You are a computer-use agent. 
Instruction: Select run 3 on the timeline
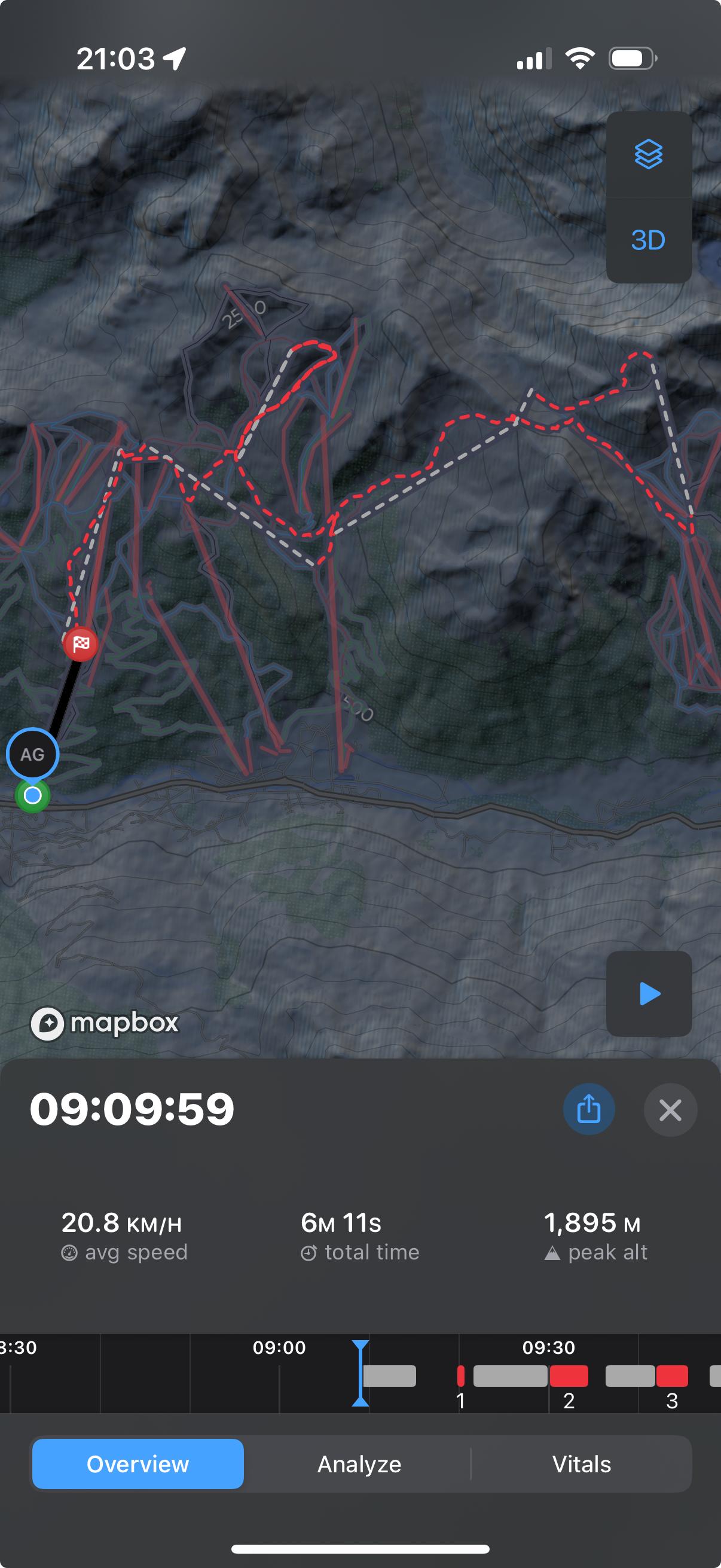(x=672, y=1375)
